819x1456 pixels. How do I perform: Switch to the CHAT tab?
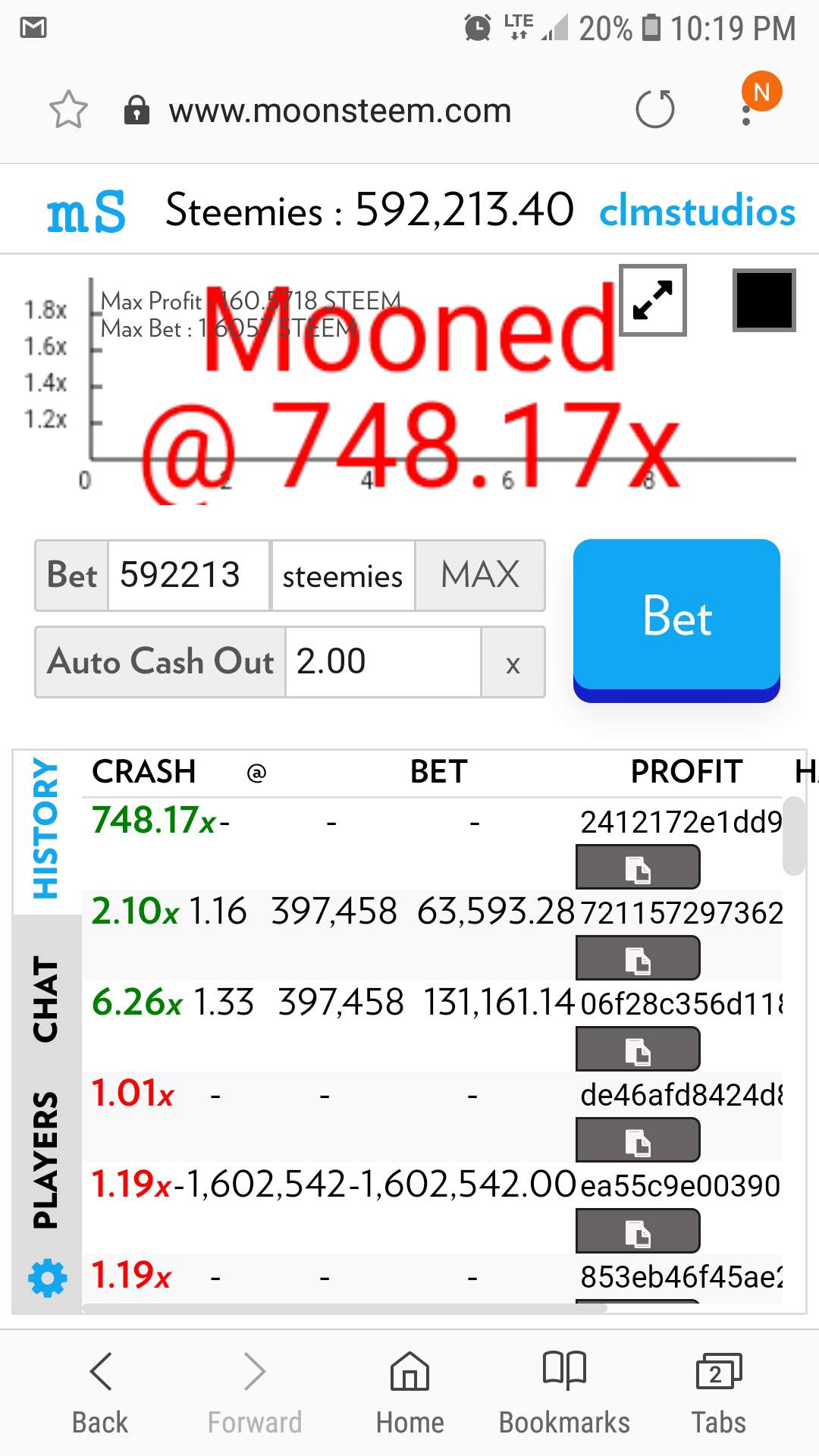(x=45, y=998)
